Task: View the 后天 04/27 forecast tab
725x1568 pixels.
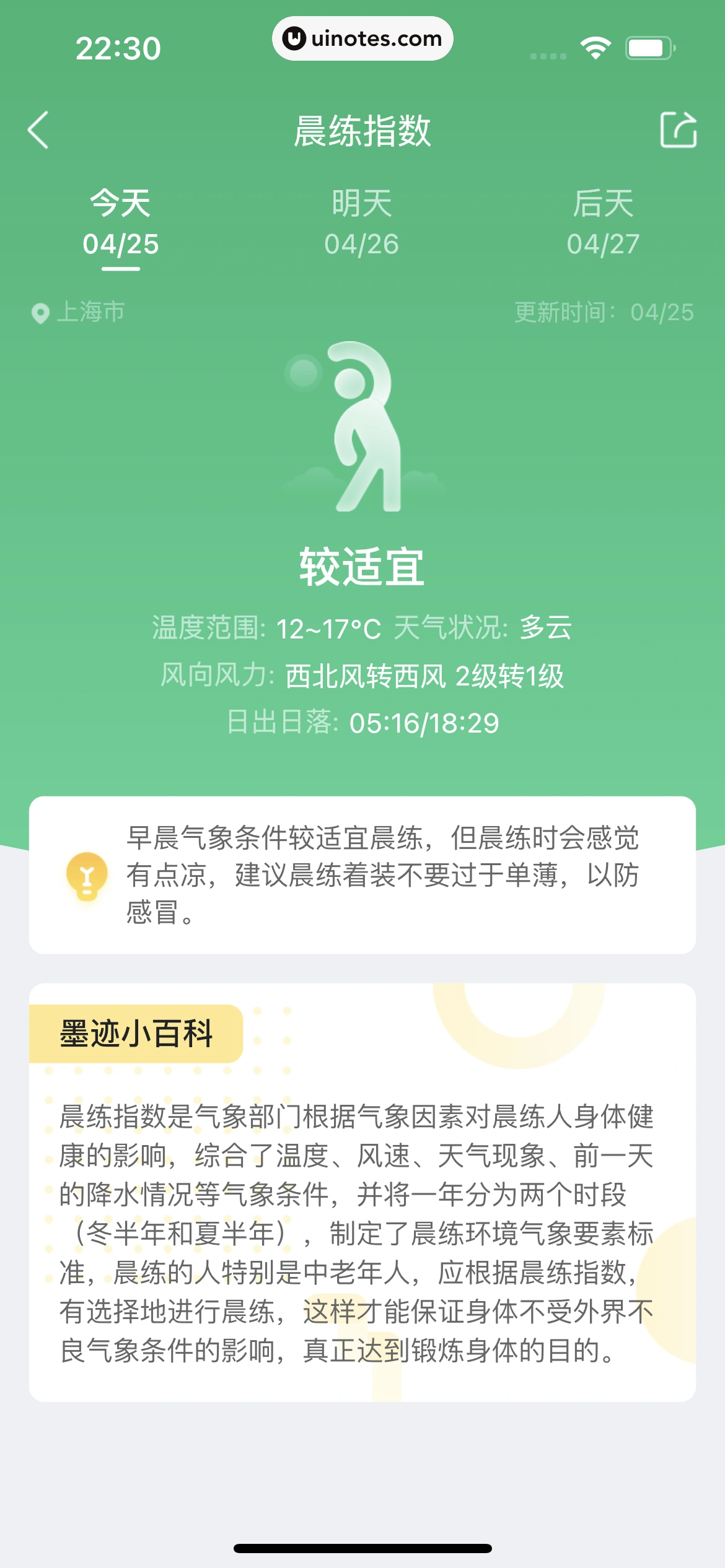Action: [x=603, y=223]
